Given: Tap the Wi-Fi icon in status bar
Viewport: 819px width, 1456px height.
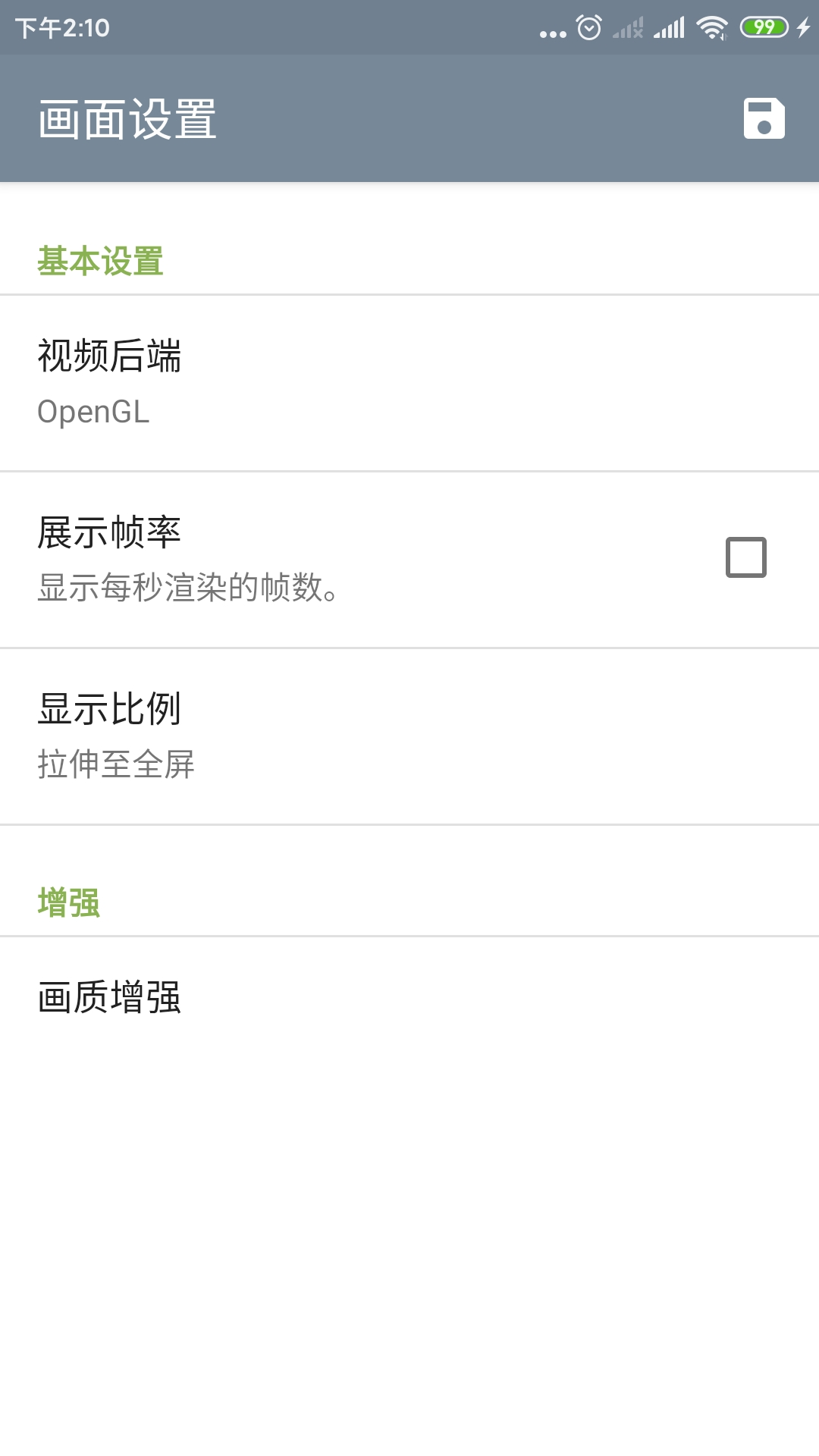Looking at the screenshot, I should [711, 27].
